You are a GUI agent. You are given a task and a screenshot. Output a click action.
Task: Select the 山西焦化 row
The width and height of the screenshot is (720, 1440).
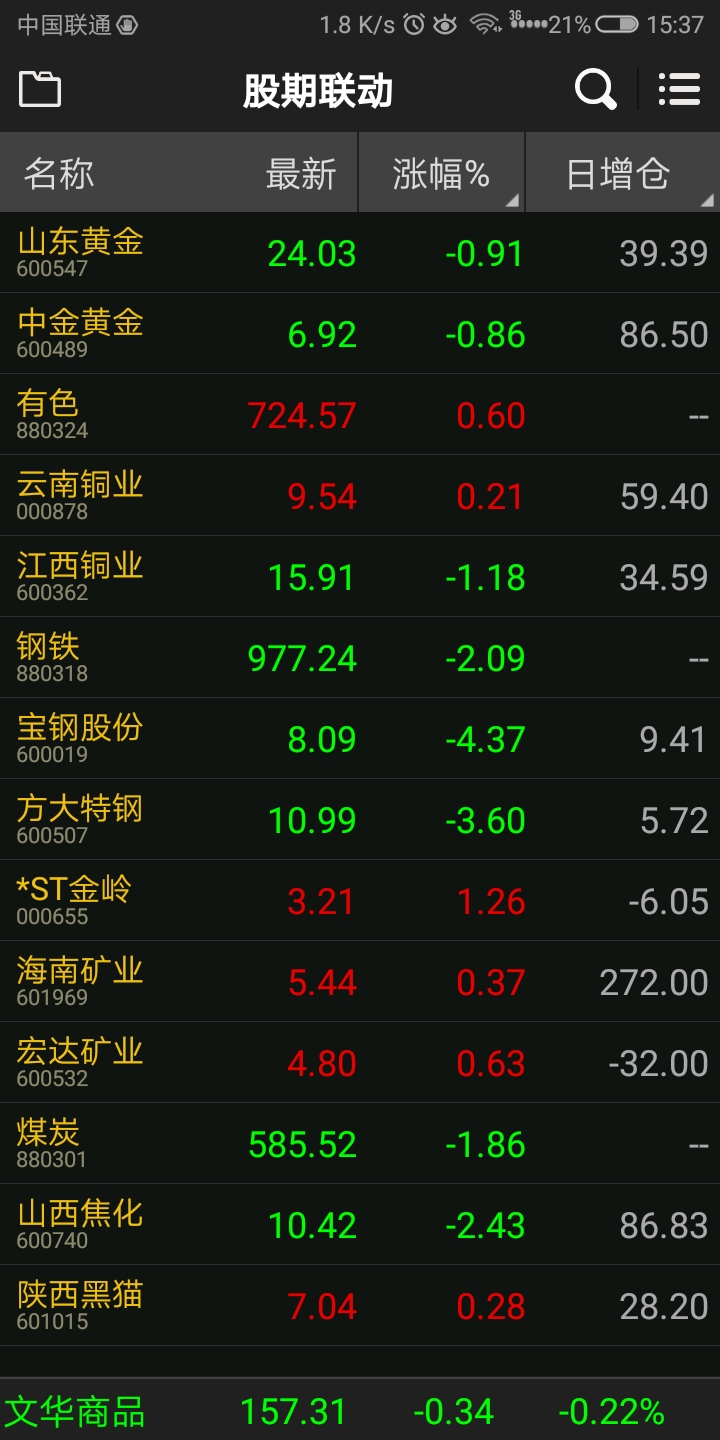pos(360,1224)
